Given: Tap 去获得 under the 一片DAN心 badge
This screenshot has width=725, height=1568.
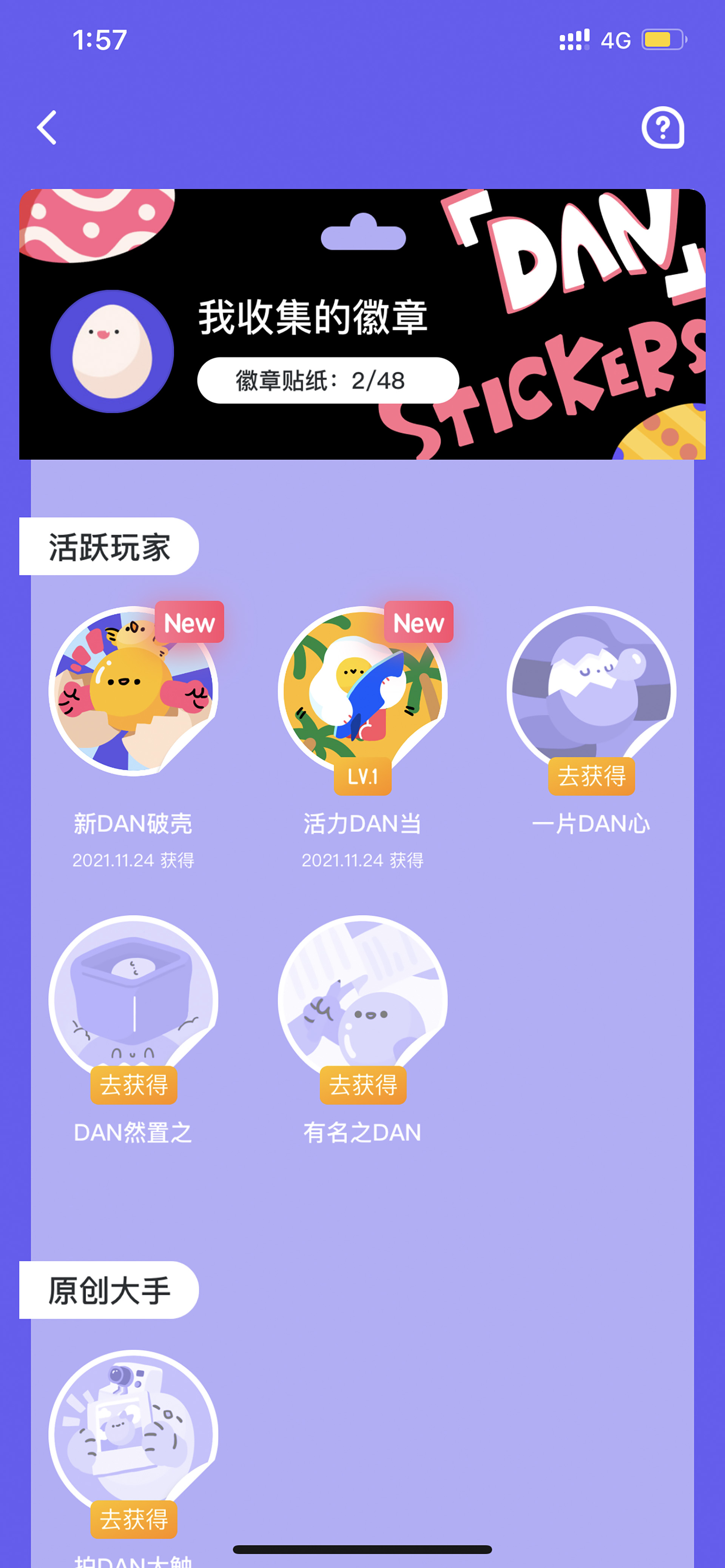Looking at the screenshot, I should [x=592, y=776].
